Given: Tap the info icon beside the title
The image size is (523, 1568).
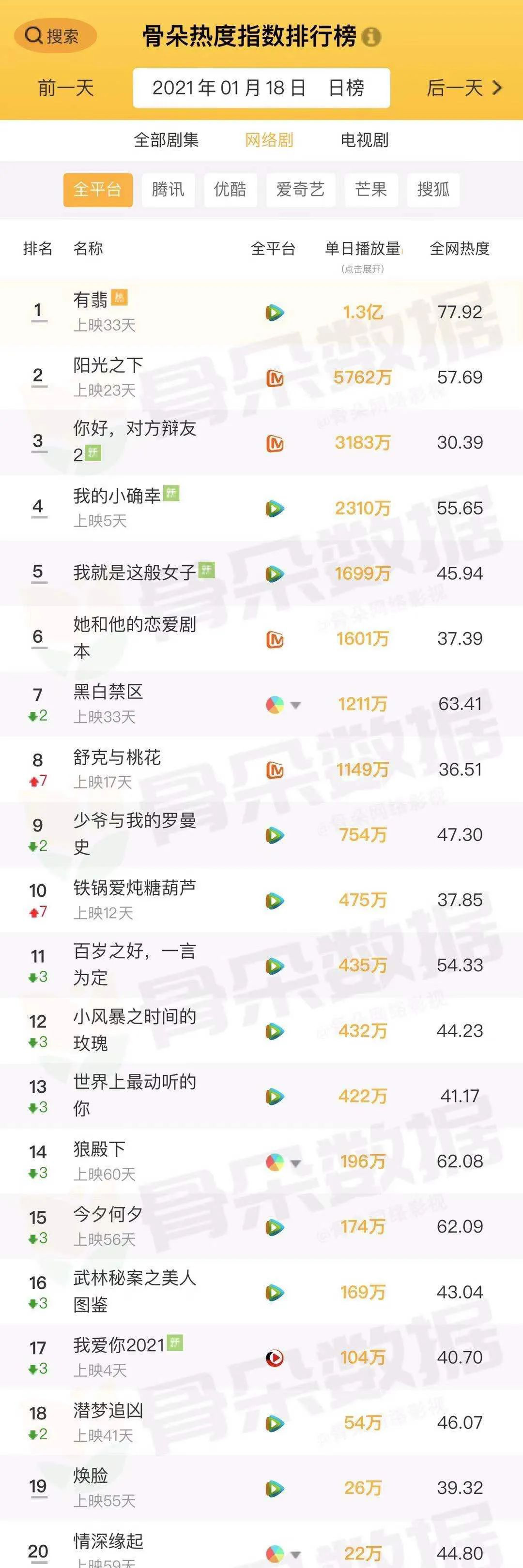Looking at the screenshot, I should (371, 37).
